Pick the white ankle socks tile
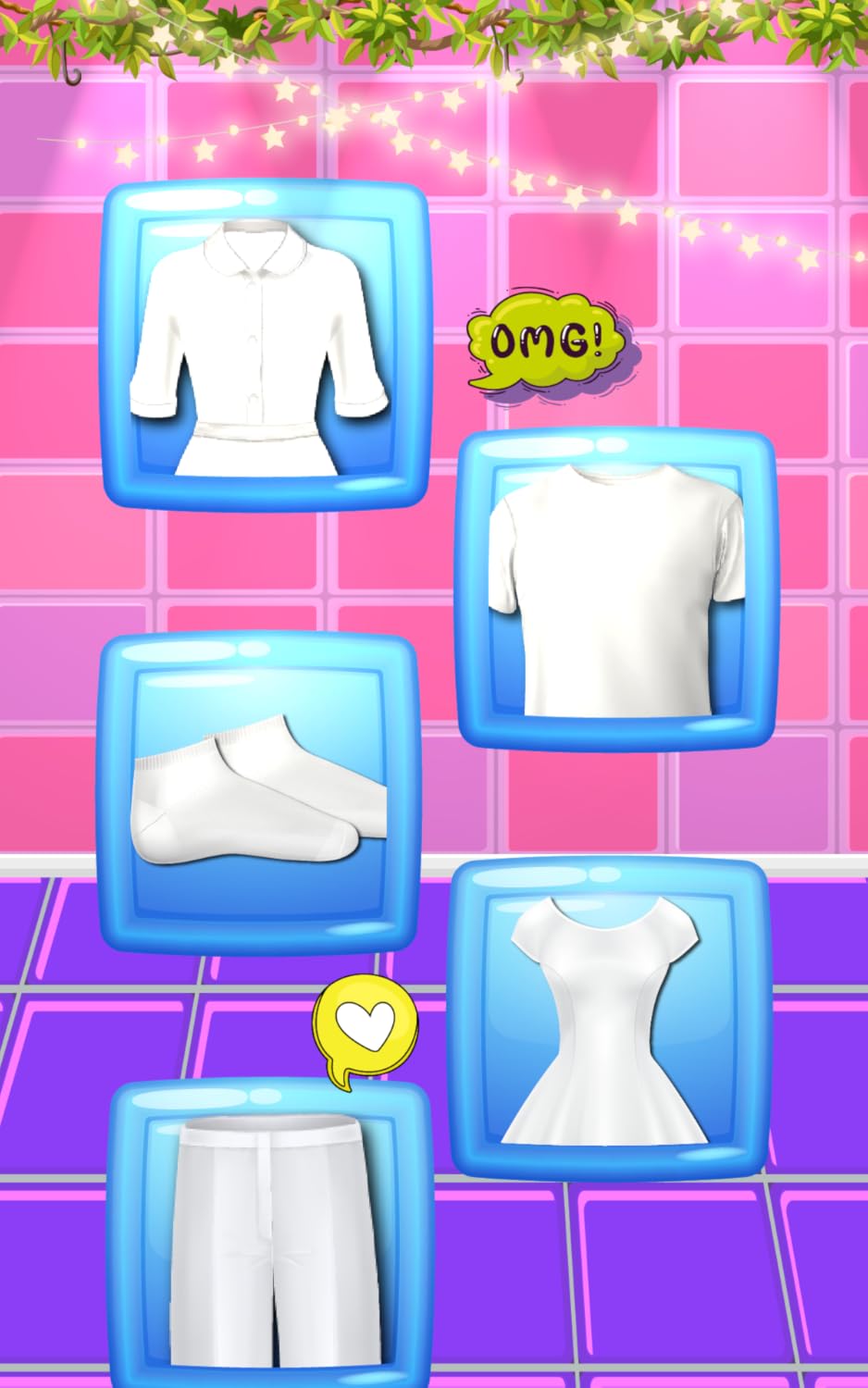868x1388 pixels. pyautogui.click(x=258, y=794)
